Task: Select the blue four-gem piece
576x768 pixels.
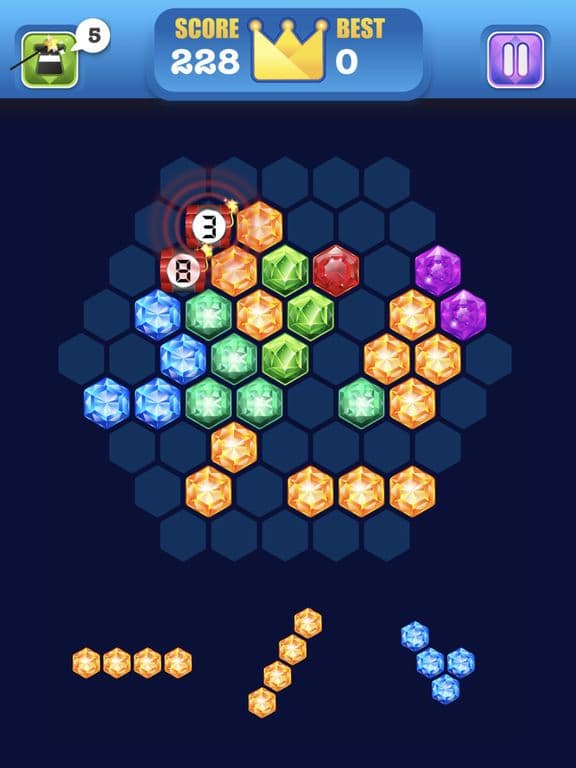Action: pos(438,662)
